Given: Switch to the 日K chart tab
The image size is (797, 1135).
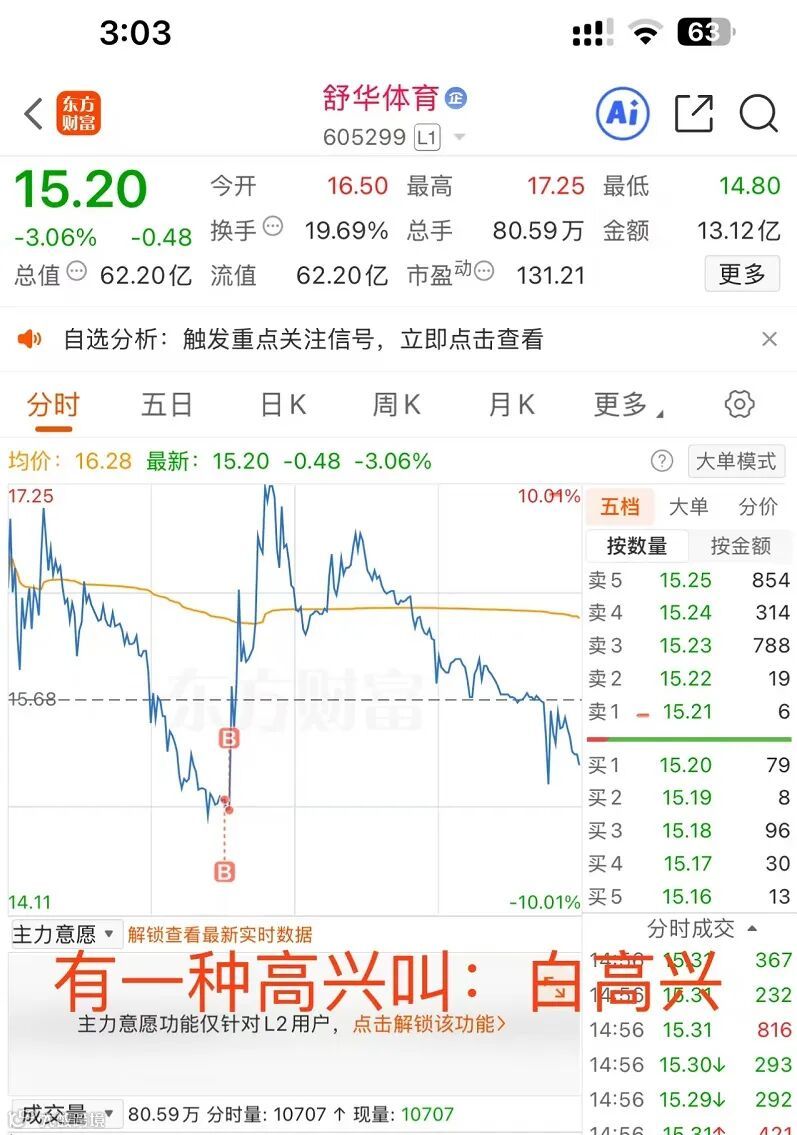Looking at the screenshot, I should pos(283,405).
